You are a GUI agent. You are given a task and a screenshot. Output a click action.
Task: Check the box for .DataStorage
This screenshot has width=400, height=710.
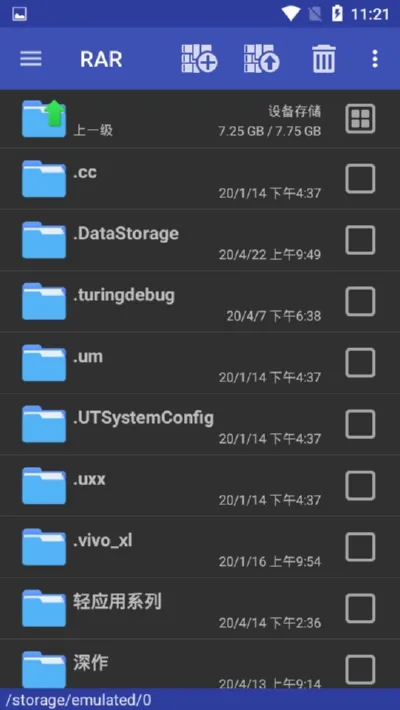click(x=360, y=240)
